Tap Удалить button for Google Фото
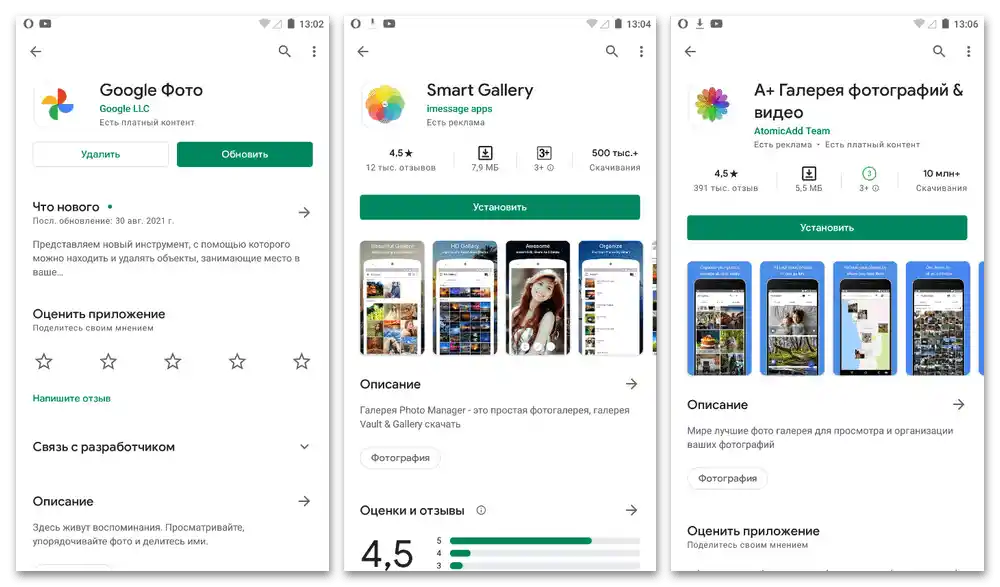 (x=101, y=154)
